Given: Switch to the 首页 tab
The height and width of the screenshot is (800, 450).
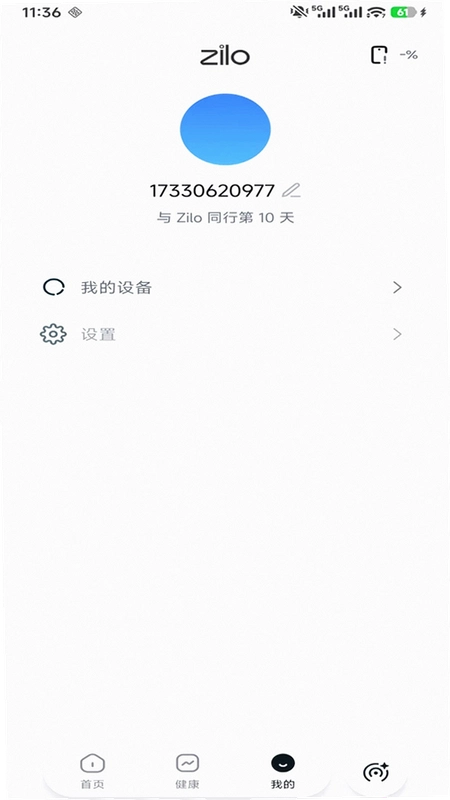Looking at the screenshot, I should tap(92, 771).
